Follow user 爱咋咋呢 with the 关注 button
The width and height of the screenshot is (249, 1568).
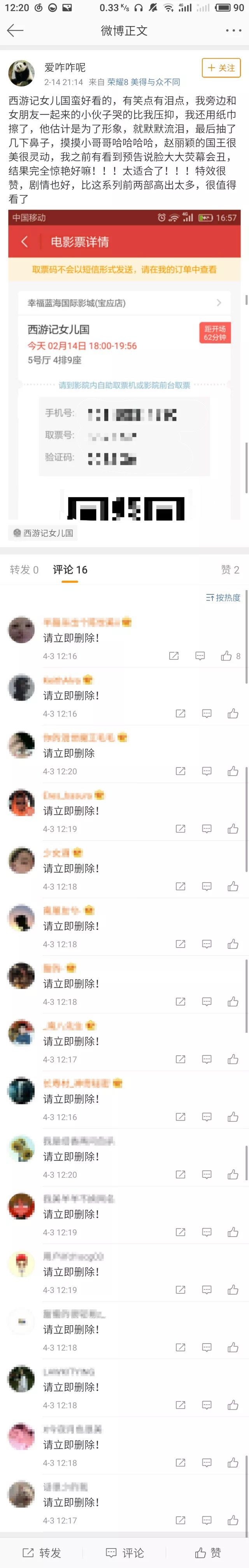click(221, 68)
